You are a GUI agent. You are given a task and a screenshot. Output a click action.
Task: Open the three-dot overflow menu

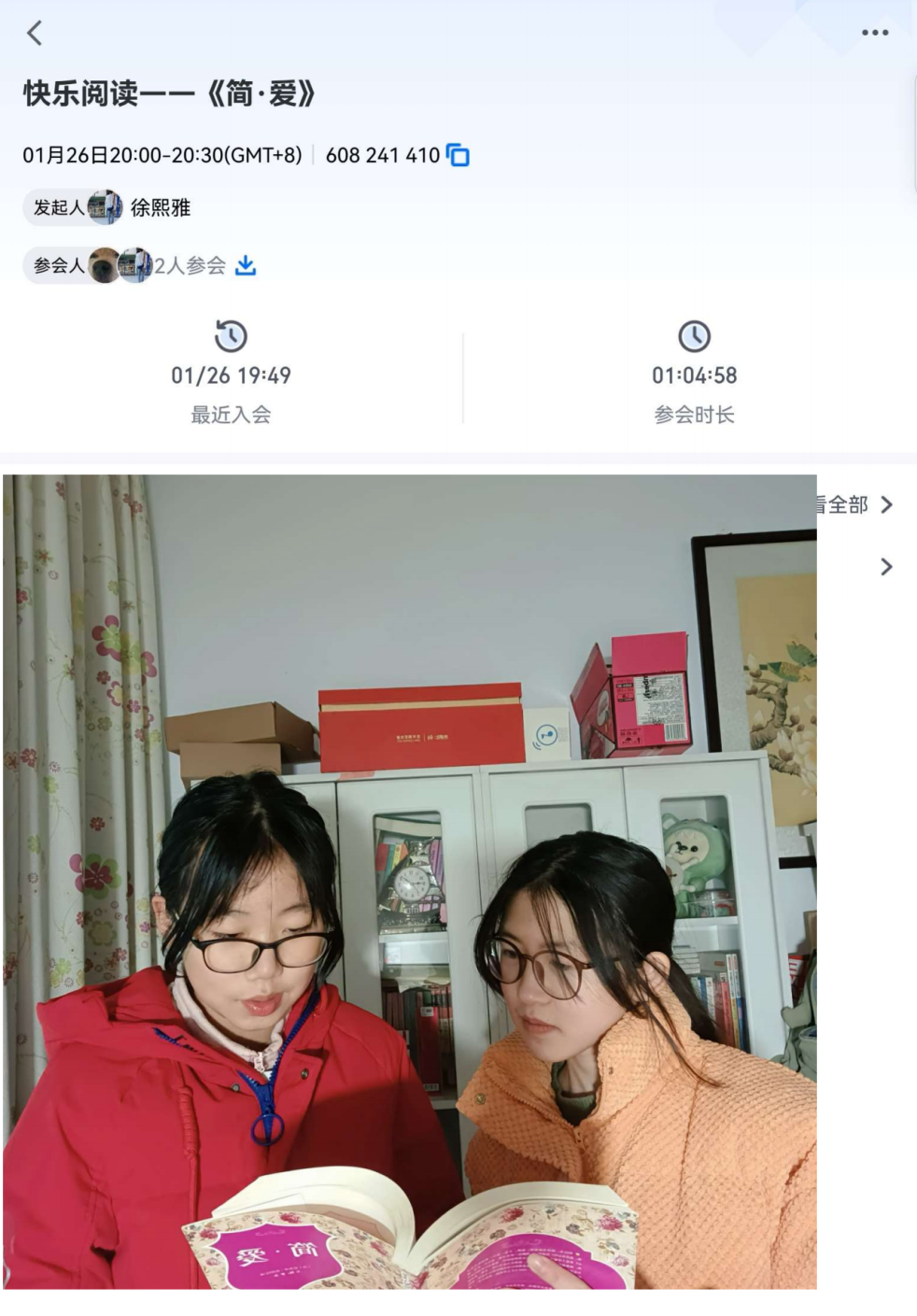[874, 33]
